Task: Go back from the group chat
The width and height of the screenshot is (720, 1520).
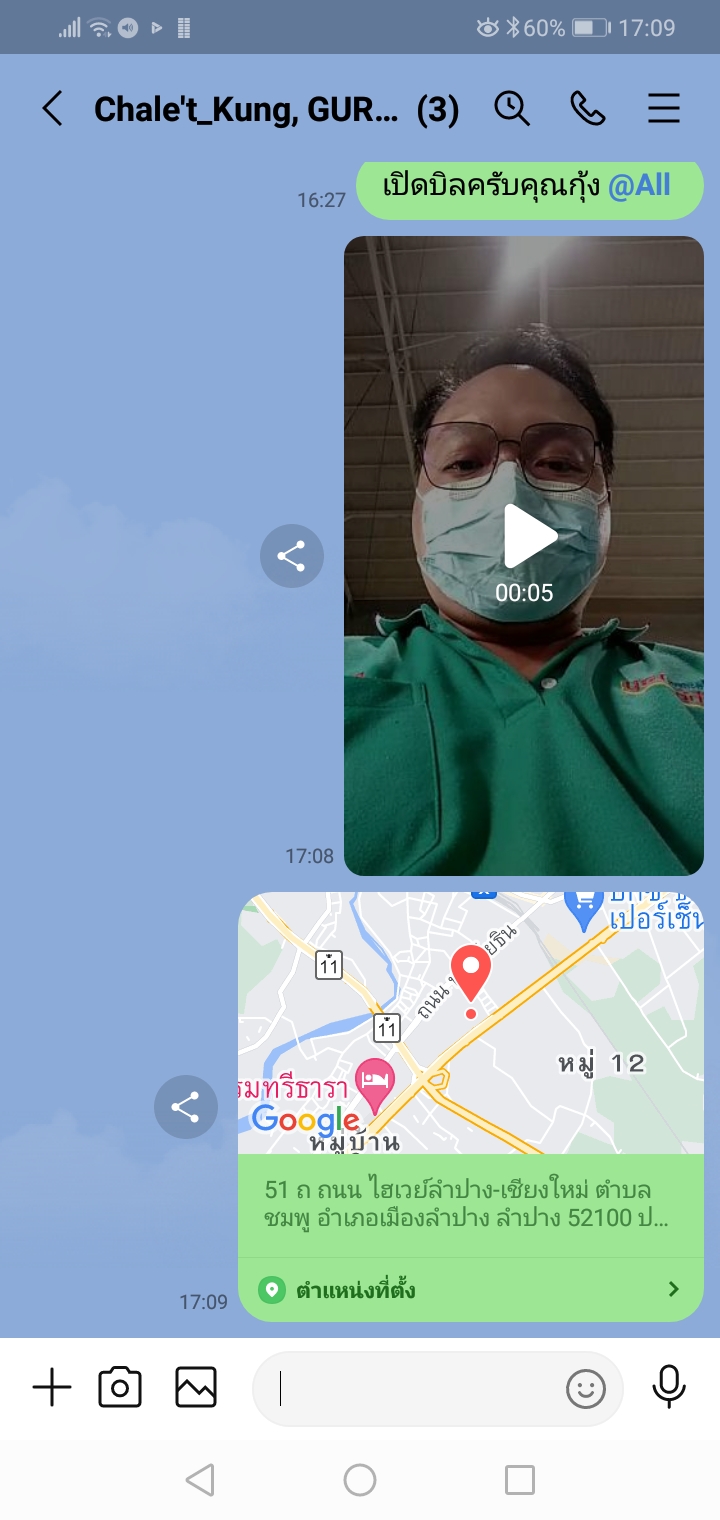Action: [52, 108]
